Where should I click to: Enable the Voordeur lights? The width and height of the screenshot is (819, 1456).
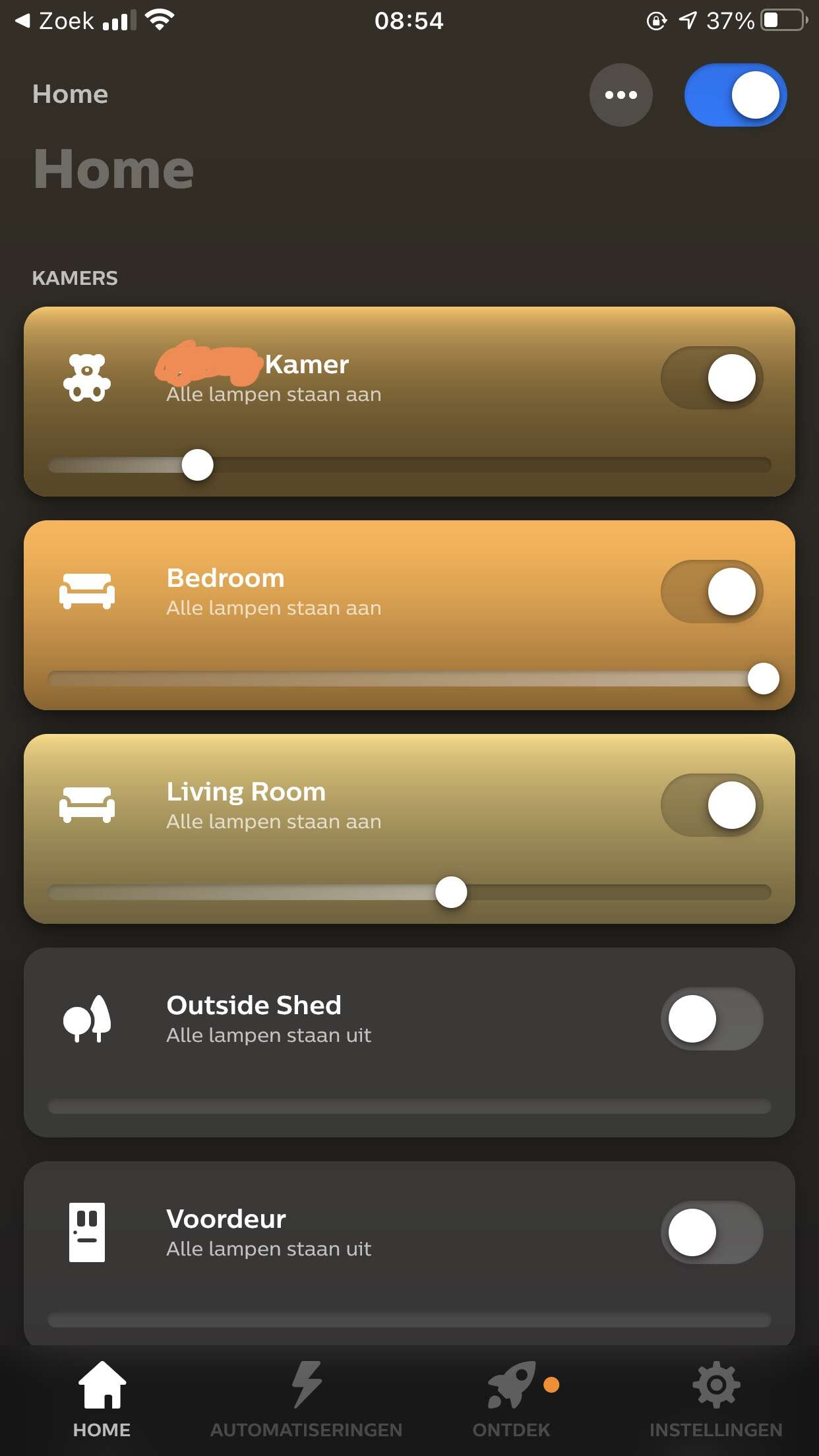[712, 1232]
